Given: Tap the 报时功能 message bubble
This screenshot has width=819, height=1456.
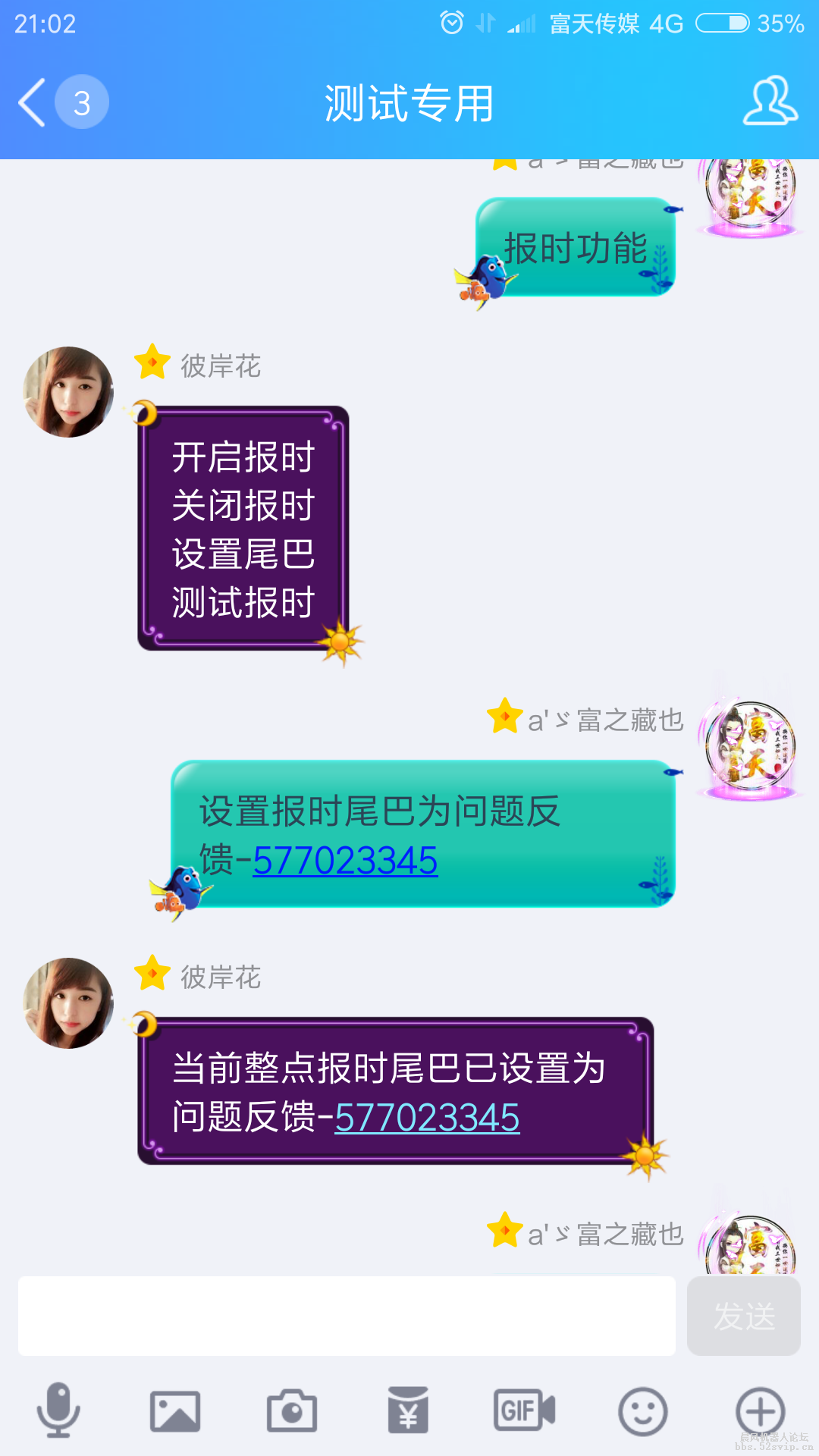Looking at the screenshot, I should (x=575, y=246).
